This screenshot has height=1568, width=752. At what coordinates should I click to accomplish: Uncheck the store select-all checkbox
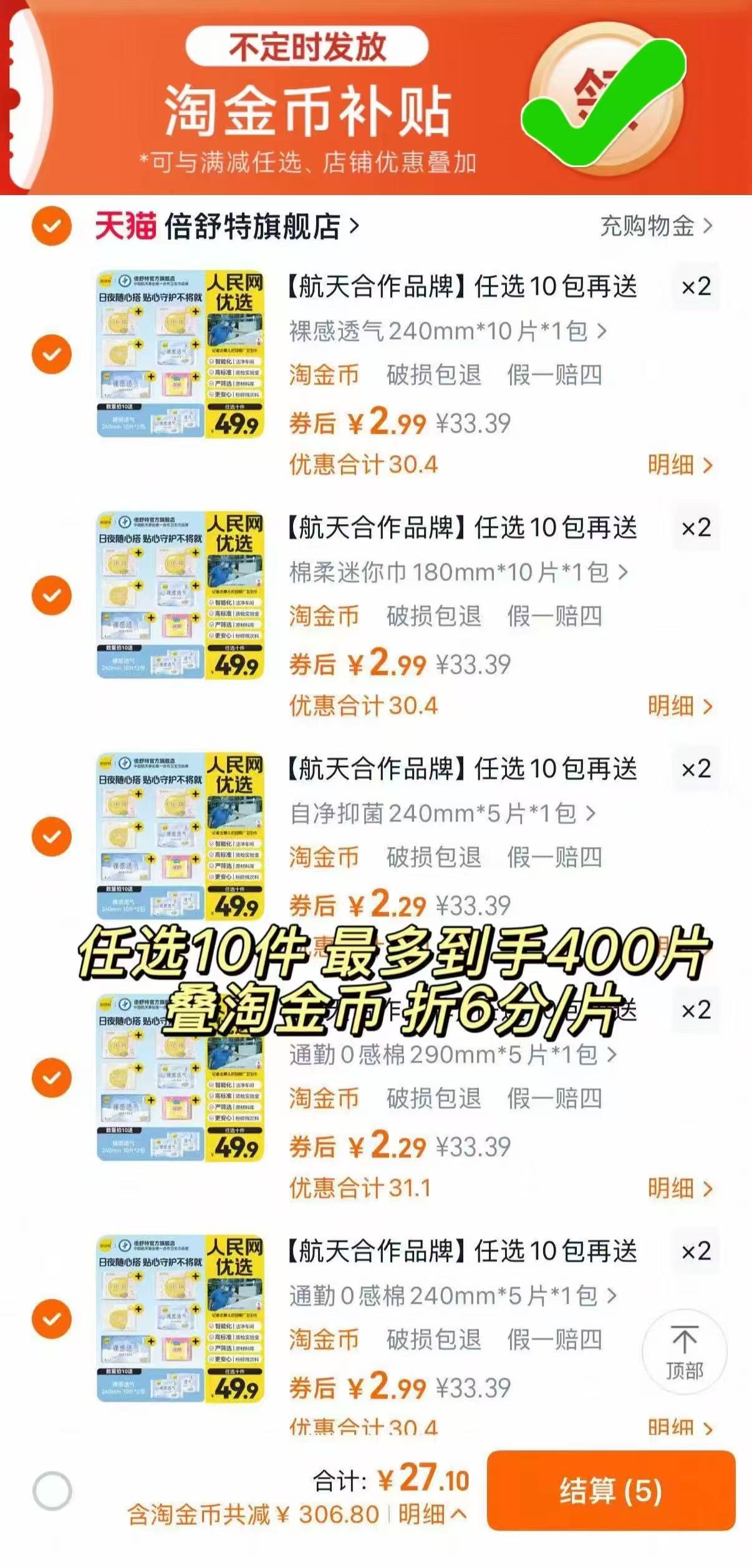coord(52,227)
